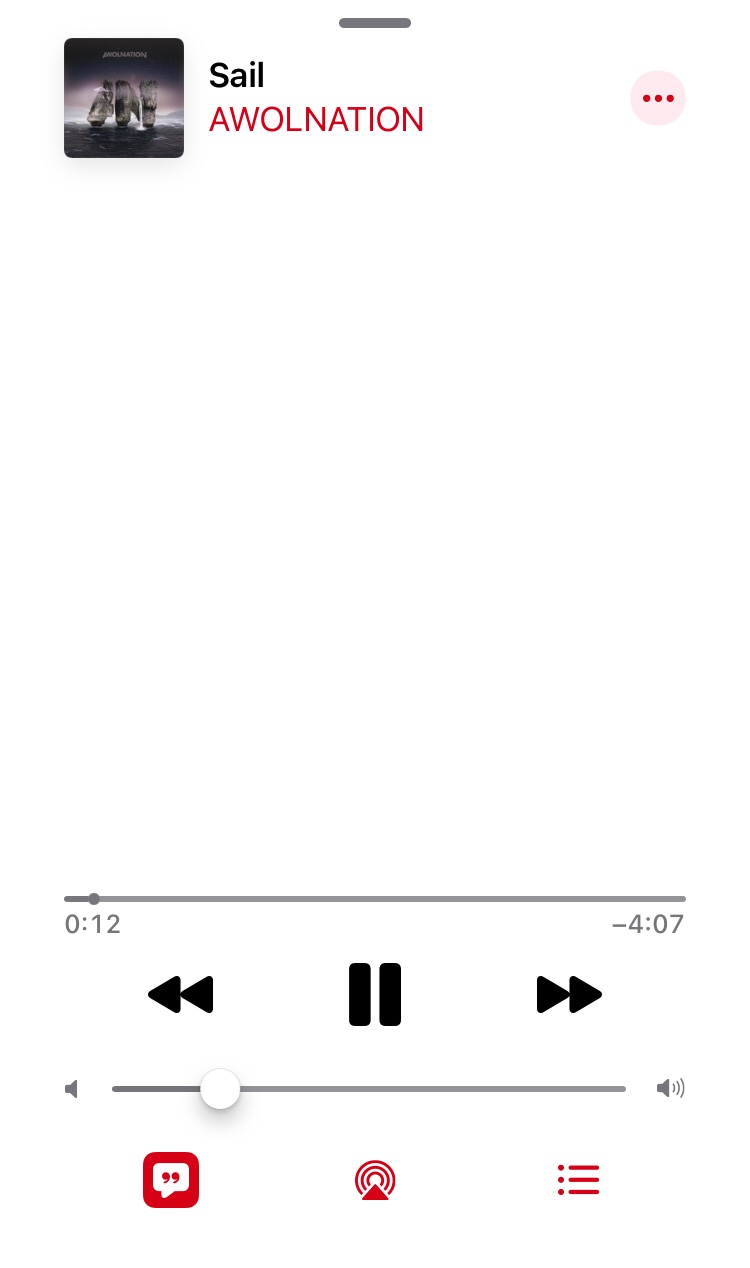Skip to the next track
Screen dimensions: 750x1268
[x=569, y=995]
